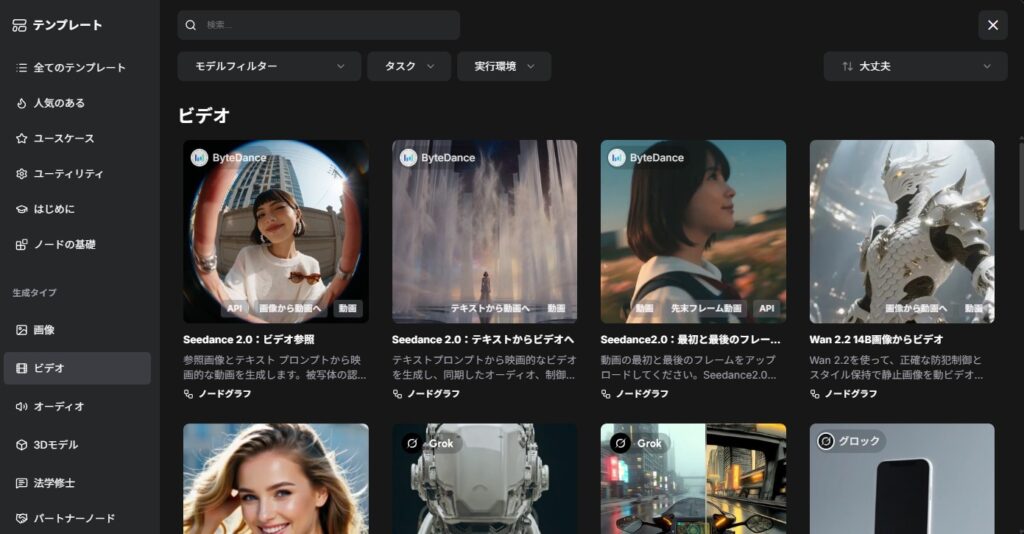Switch to the 画像 generation type
Viewport: 1024px width, 534px height.
click(x=44, y=330)
